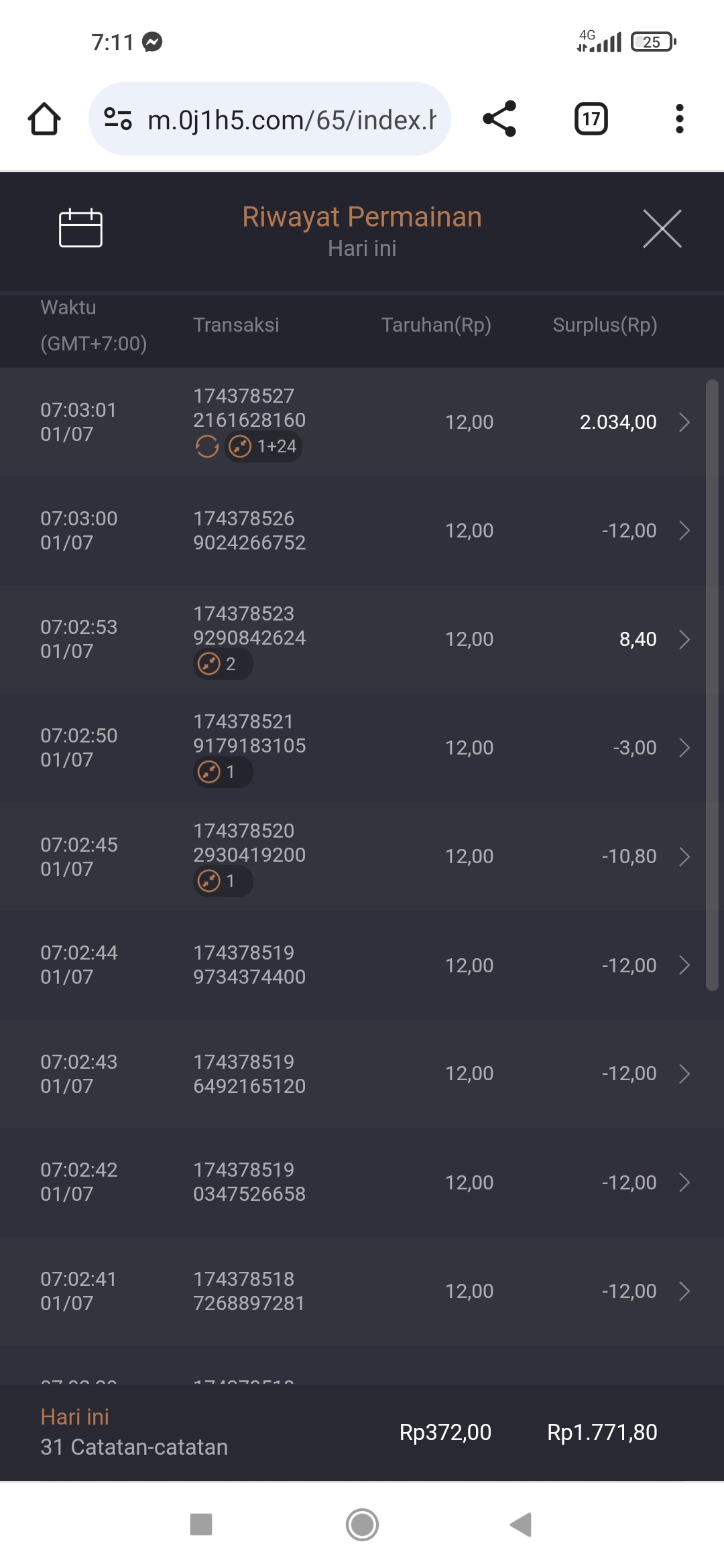Open the browser tab switcher
Viewport: 724px width, 1568px height.
(x=591, y=119)
